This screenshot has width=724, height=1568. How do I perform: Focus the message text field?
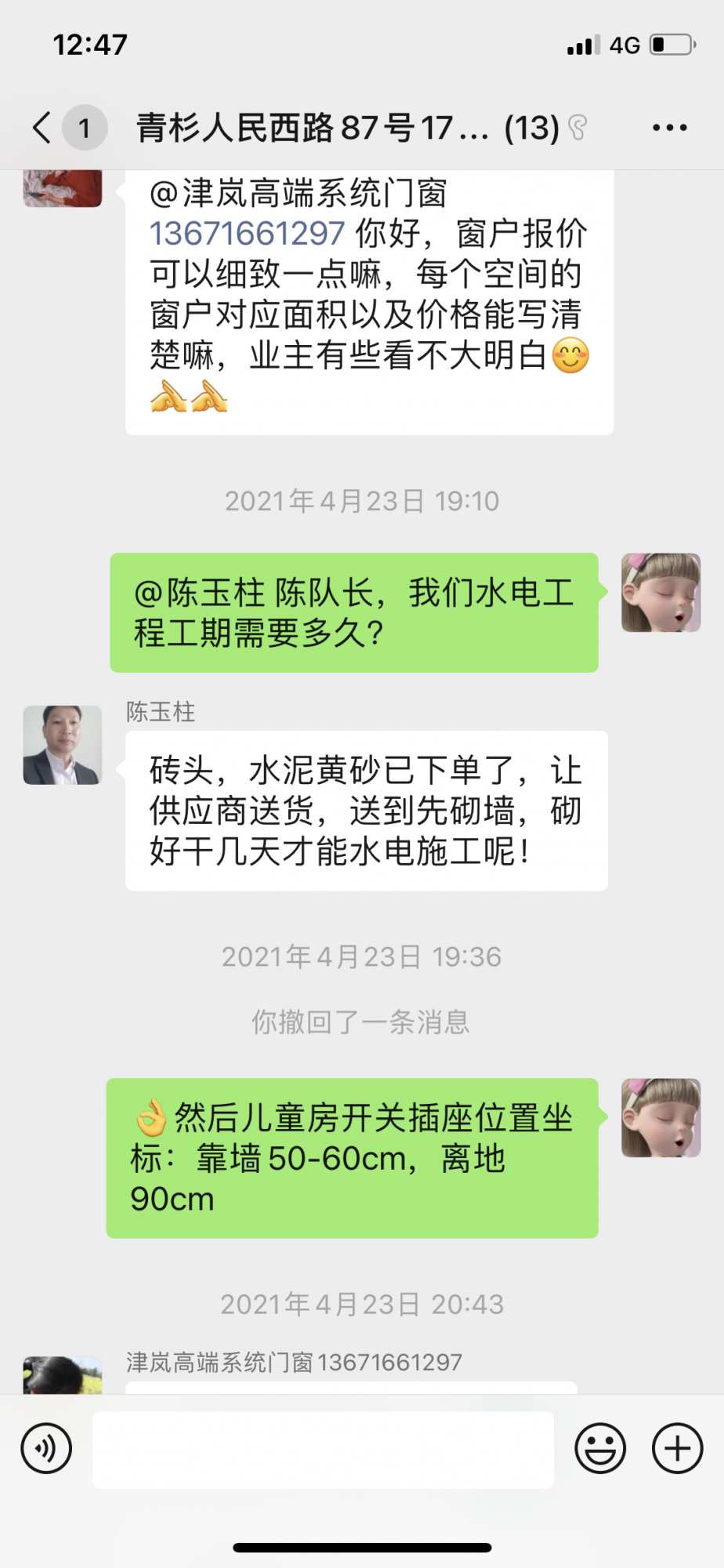(x=323, y=1450)
